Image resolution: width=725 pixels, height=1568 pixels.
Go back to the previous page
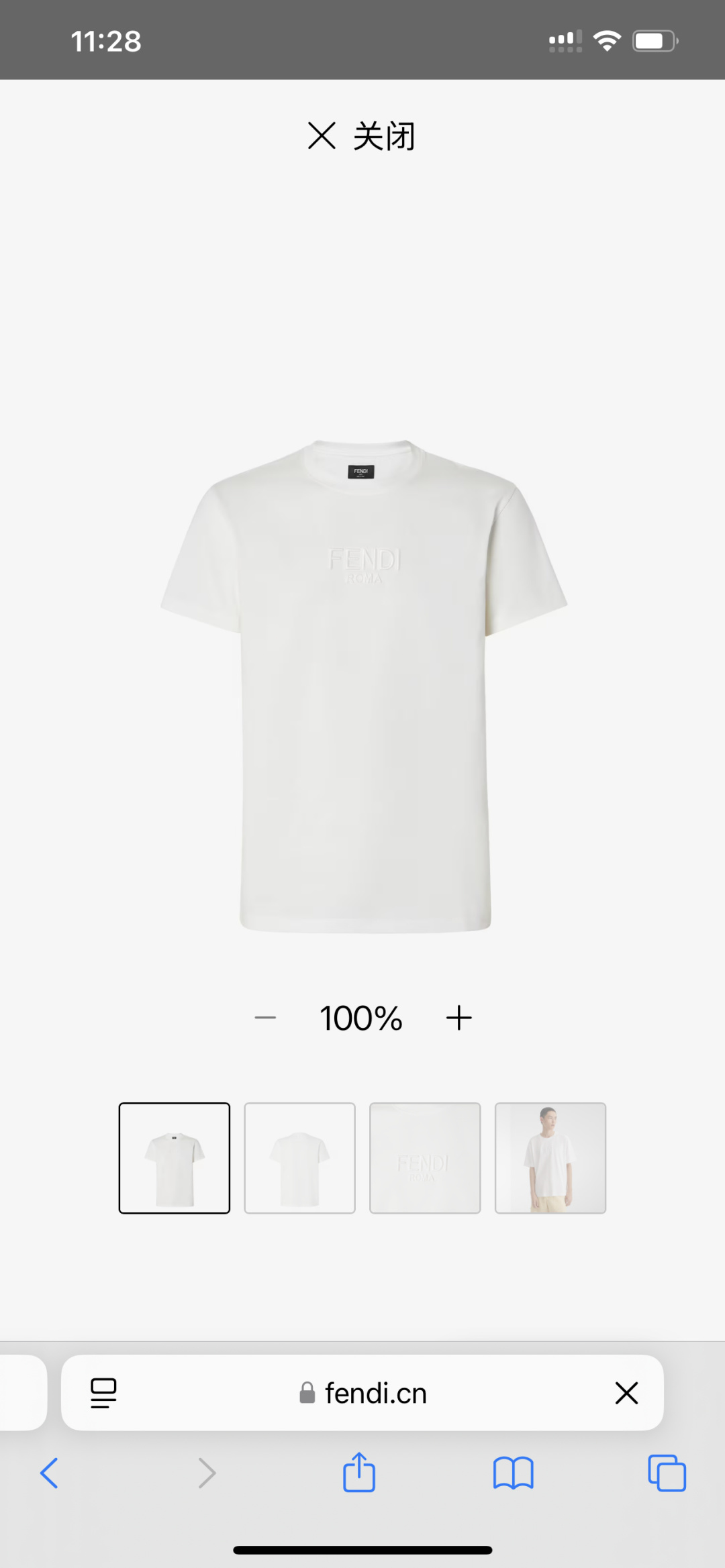(50, 1473)
